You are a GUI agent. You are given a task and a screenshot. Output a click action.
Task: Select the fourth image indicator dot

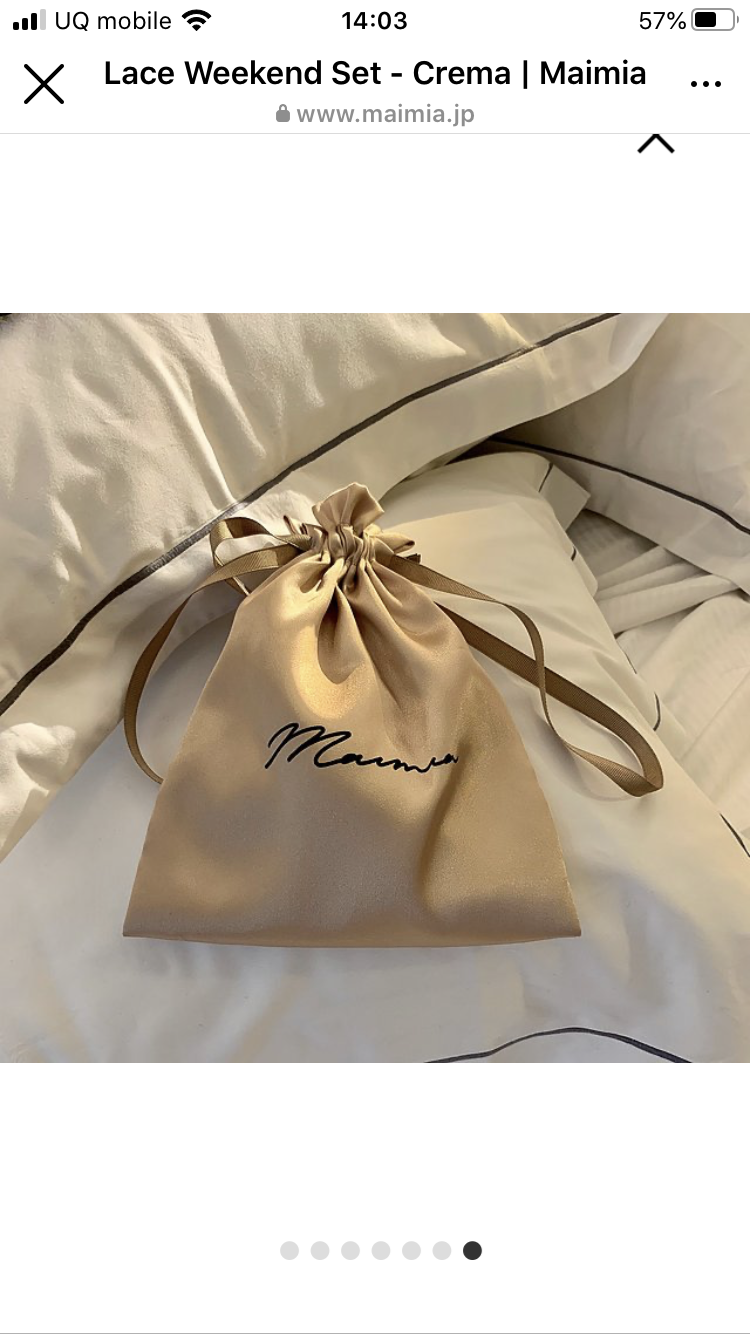[381, 1250]
